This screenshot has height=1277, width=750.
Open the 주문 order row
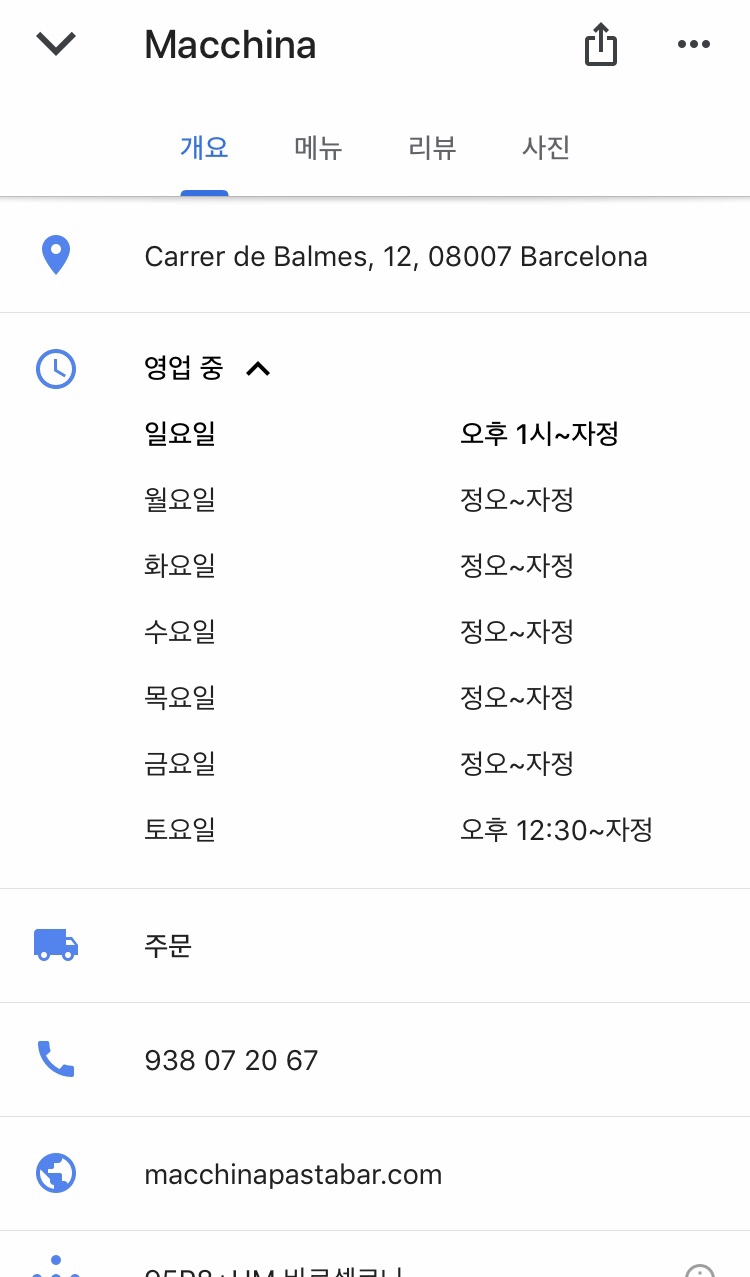tap(375, 945)
